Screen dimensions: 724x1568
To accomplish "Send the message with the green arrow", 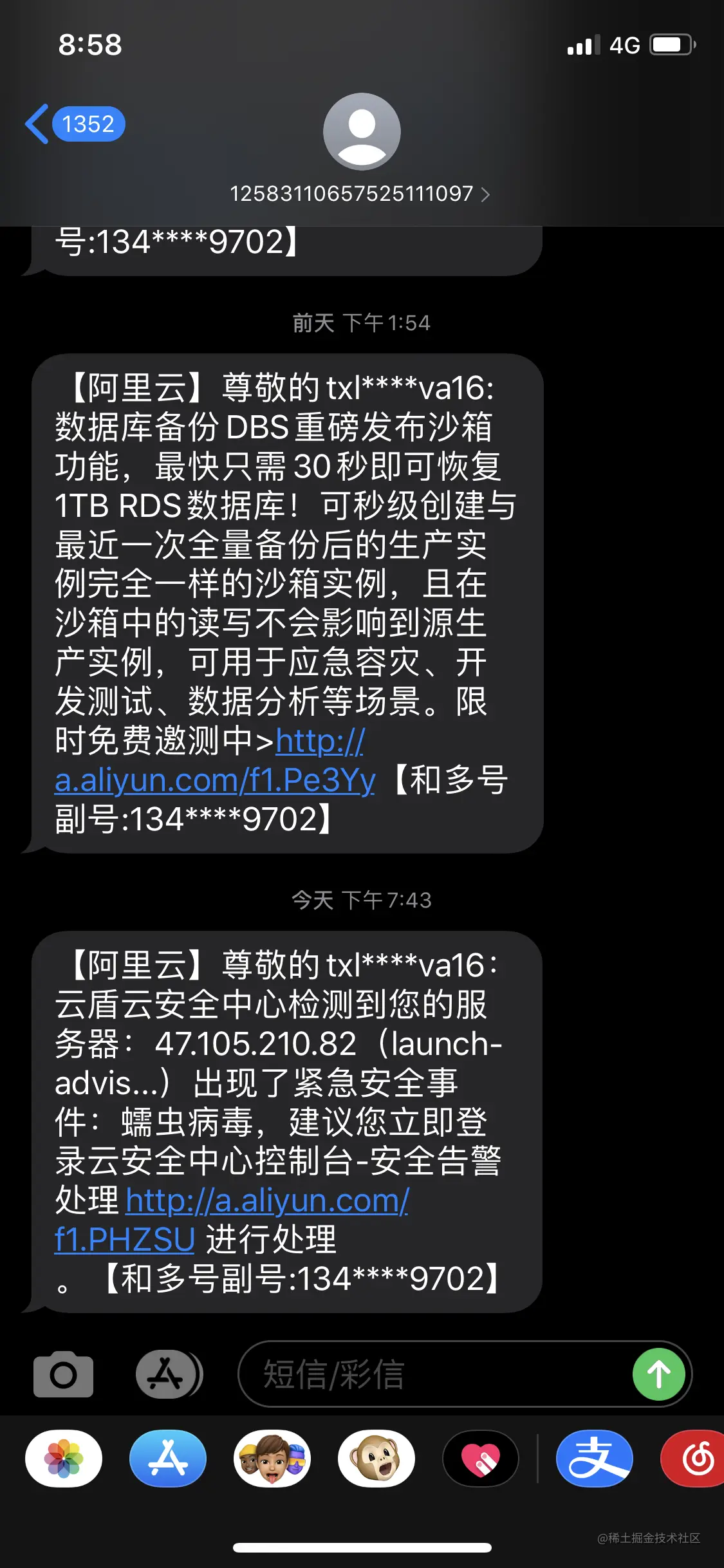I will pos(658,1374).
